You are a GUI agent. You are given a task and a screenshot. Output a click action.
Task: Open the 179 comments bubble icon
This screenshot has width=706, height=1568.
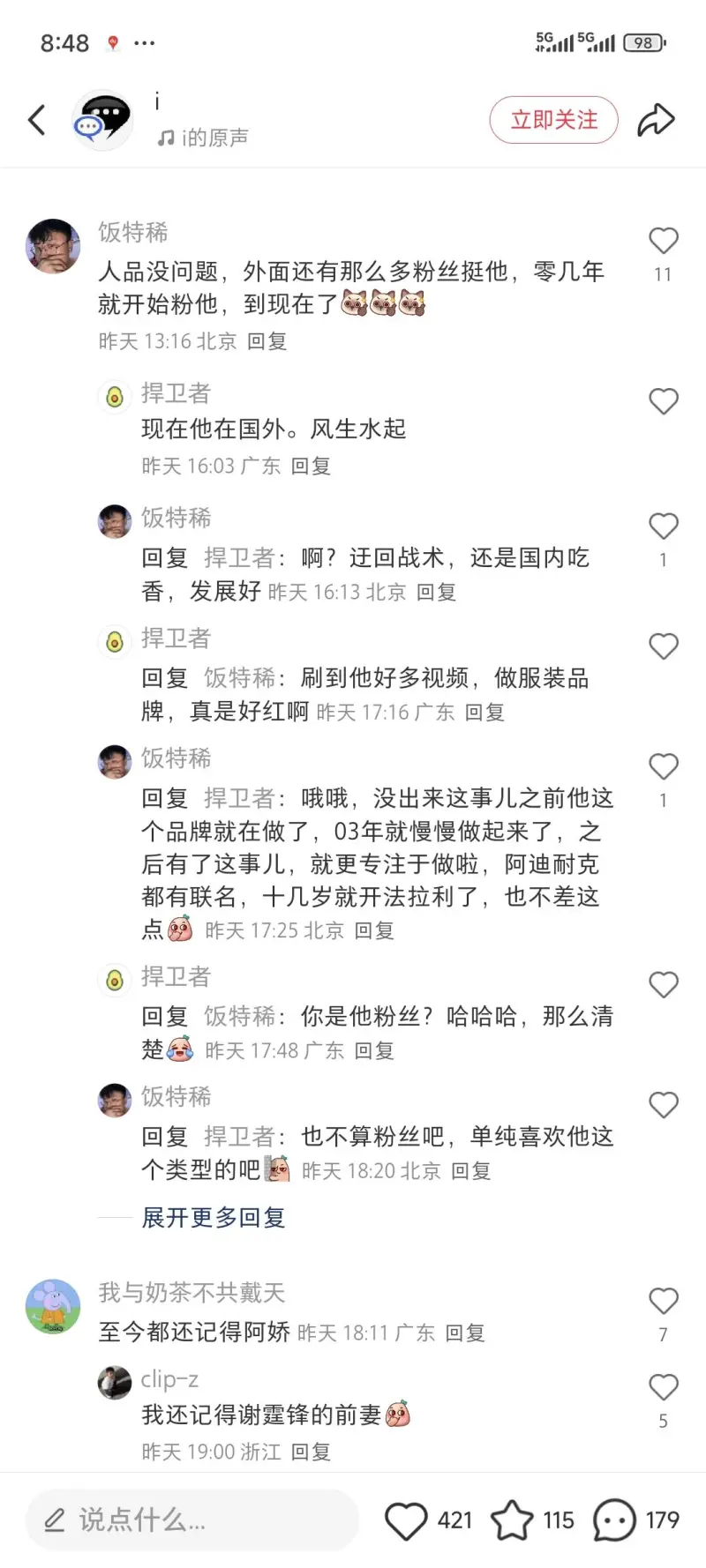coord(614,1519)
